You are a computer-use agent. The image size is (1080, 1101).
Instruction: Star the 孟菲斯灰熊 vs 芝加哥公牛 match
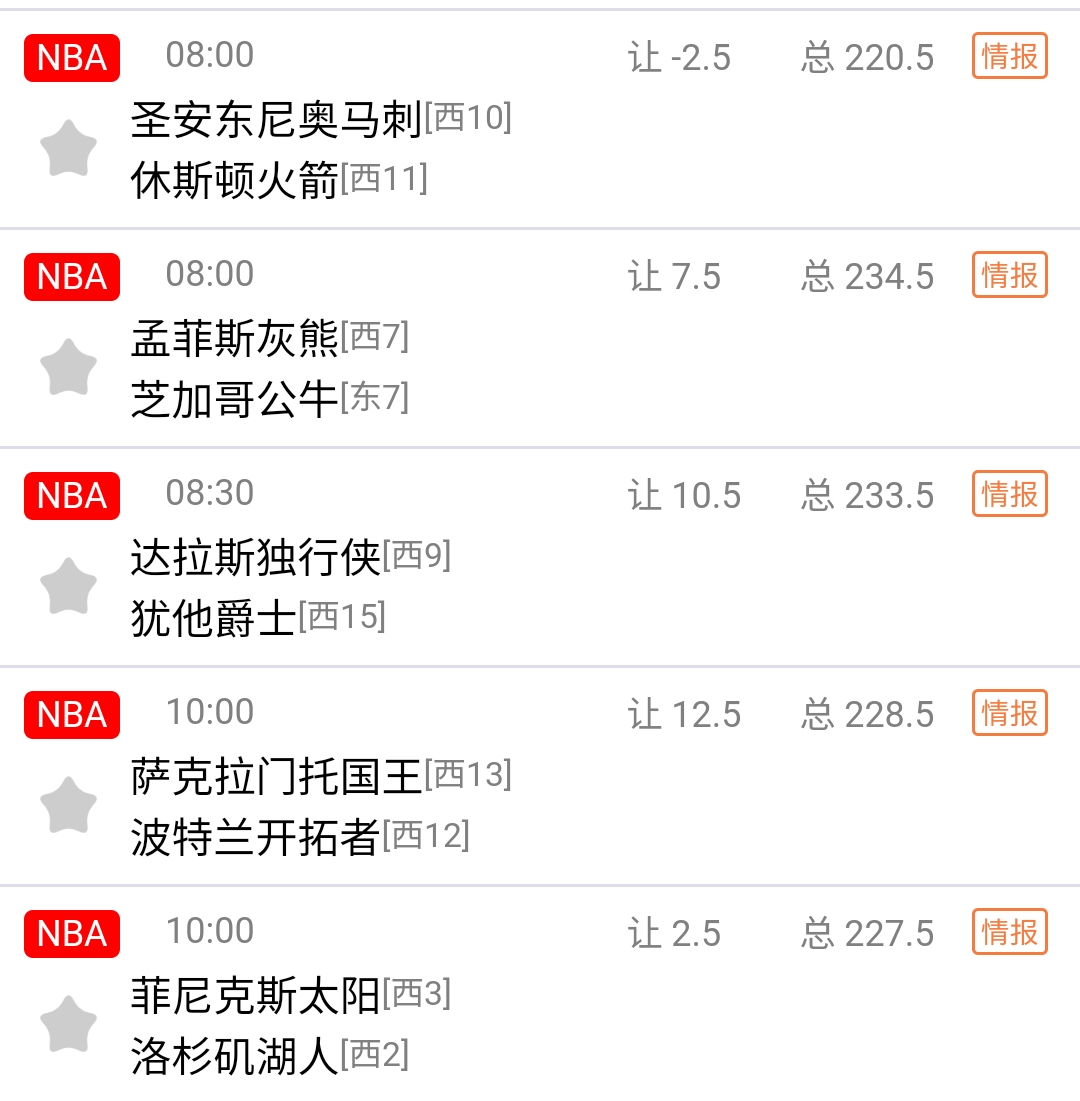tap(68, 367)
